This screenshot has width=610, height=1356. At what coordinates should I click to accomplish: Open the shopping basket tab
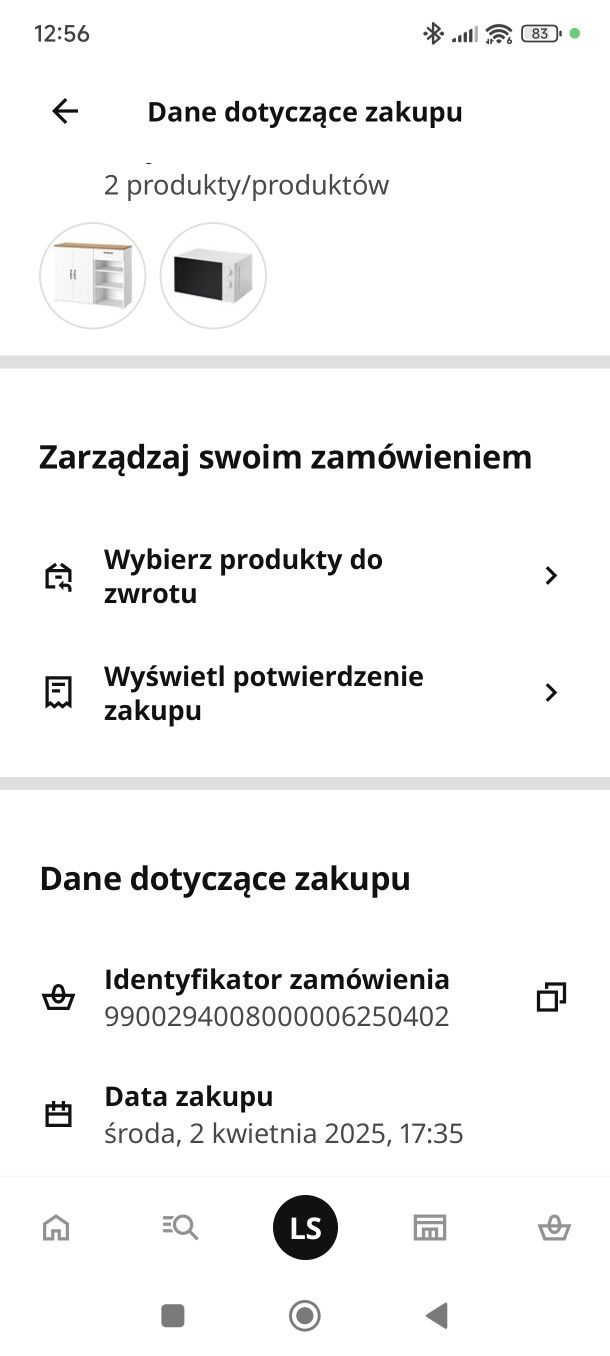pos(554,1227)
